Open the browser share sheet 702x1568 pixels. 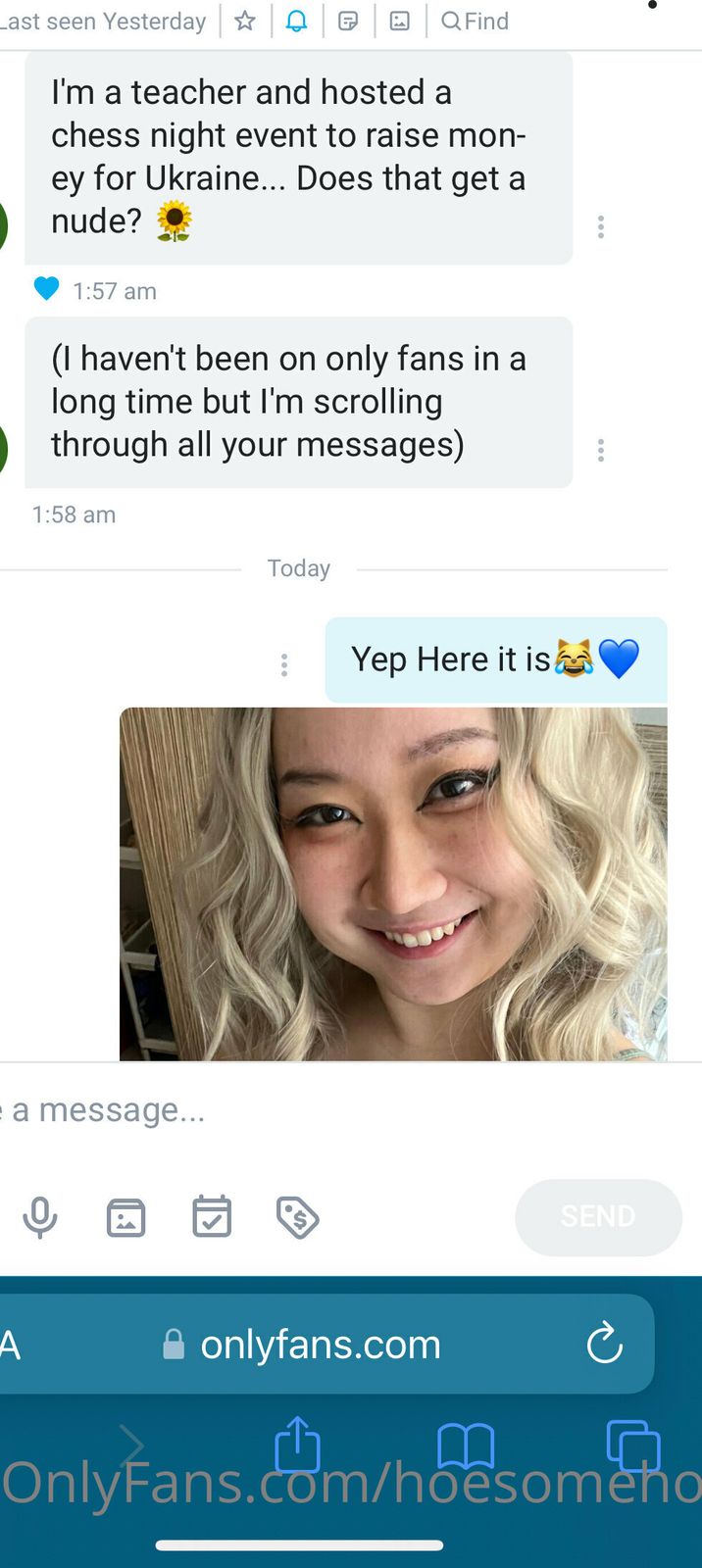298,1445
